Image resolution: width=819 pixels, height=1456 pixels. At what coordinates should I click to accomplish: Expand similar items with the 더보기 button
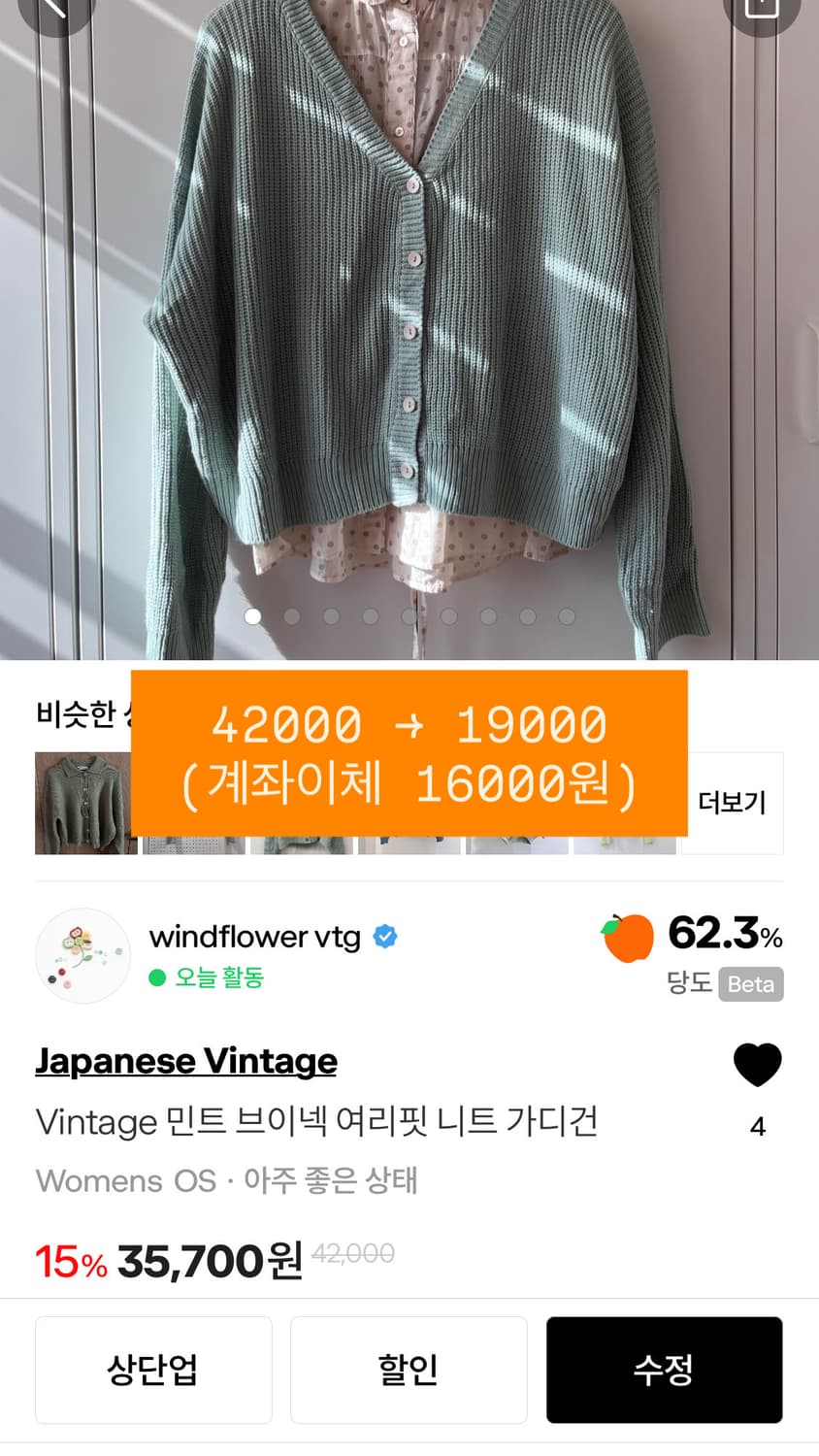click(734, 802)
